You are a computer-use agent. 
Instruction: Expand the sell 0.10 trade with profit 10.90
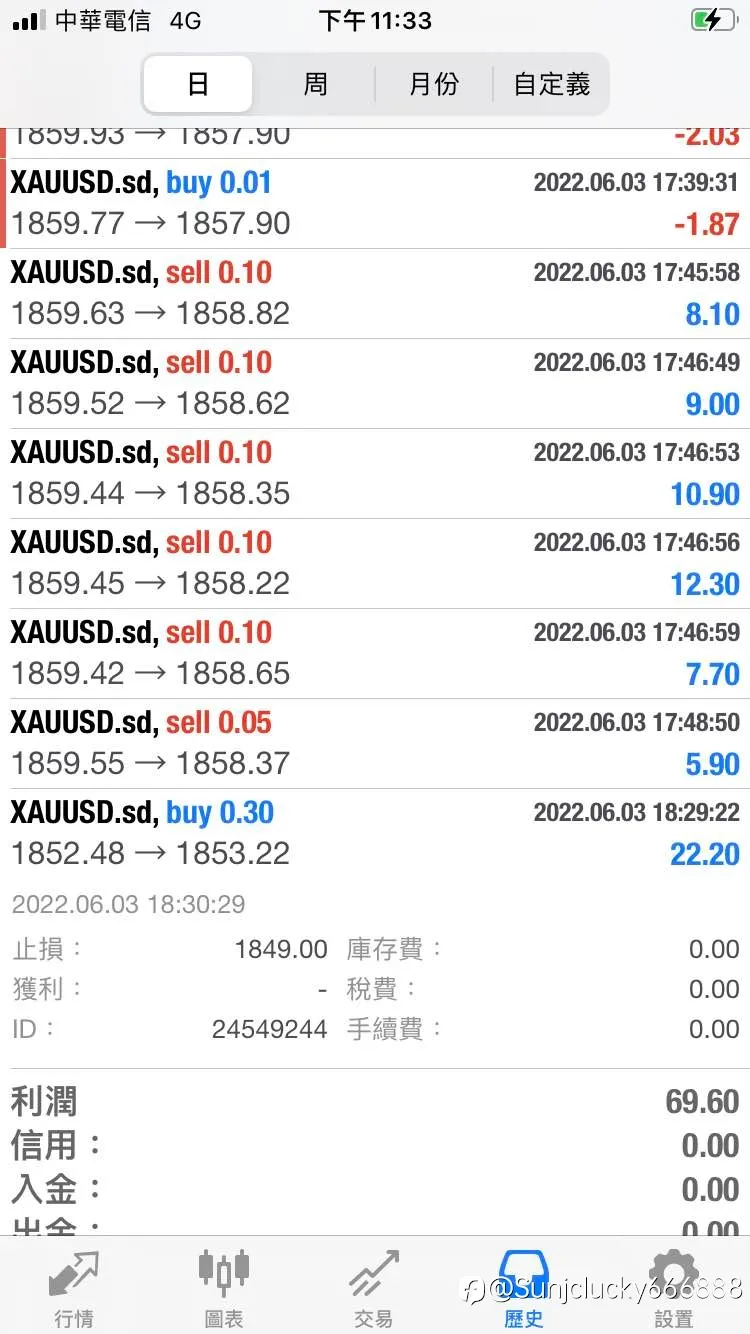click(375, 474)
